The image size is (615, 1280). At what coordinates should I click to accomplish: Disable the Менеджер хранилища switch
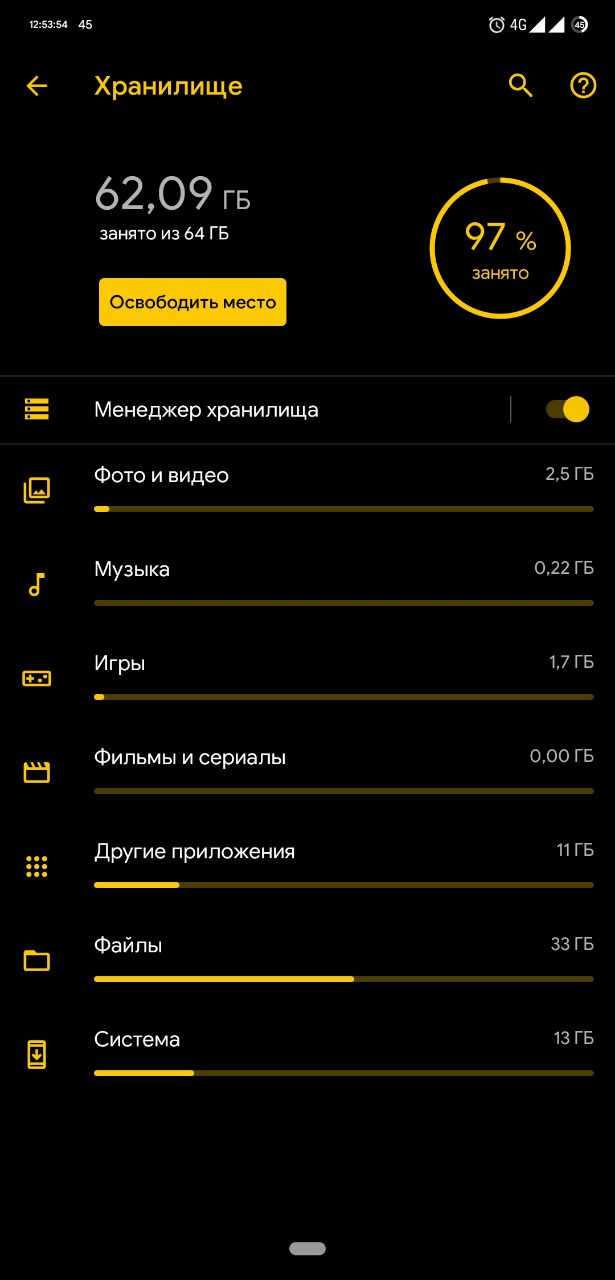567,409
